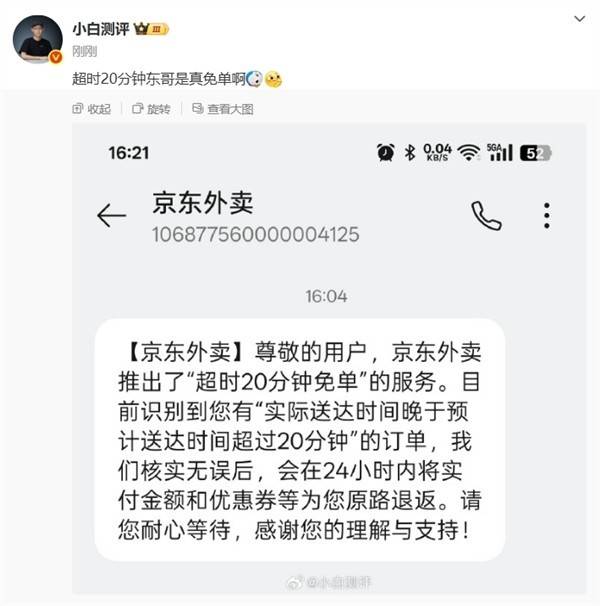Rotate the image with 旋转
The height and width of the screenshot is (606, 600).
152,109
